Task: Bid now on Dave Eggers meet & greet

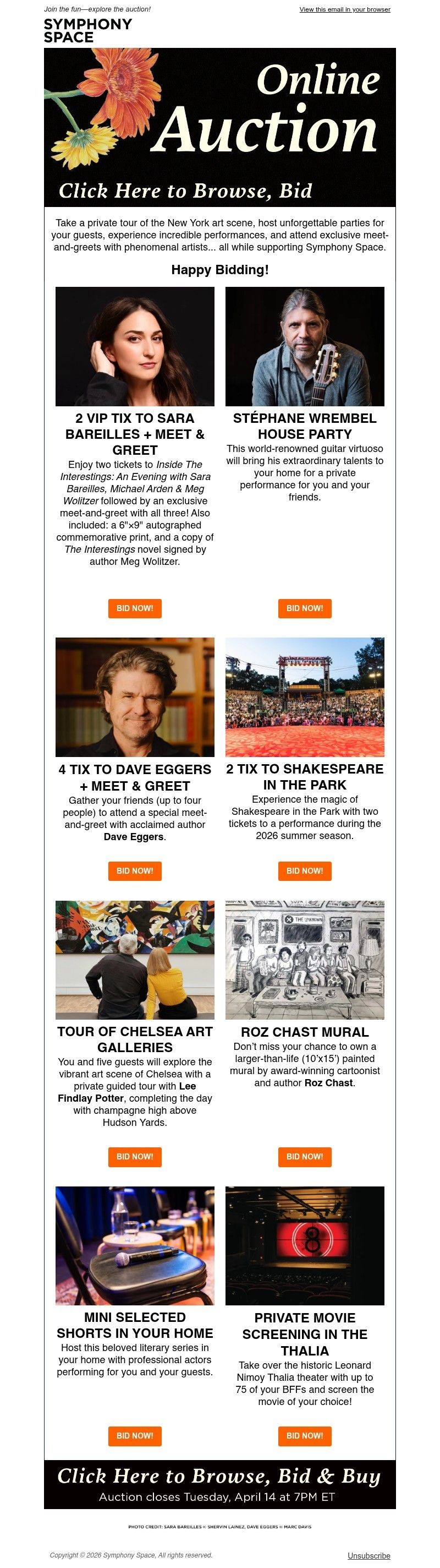Action: 135,870
